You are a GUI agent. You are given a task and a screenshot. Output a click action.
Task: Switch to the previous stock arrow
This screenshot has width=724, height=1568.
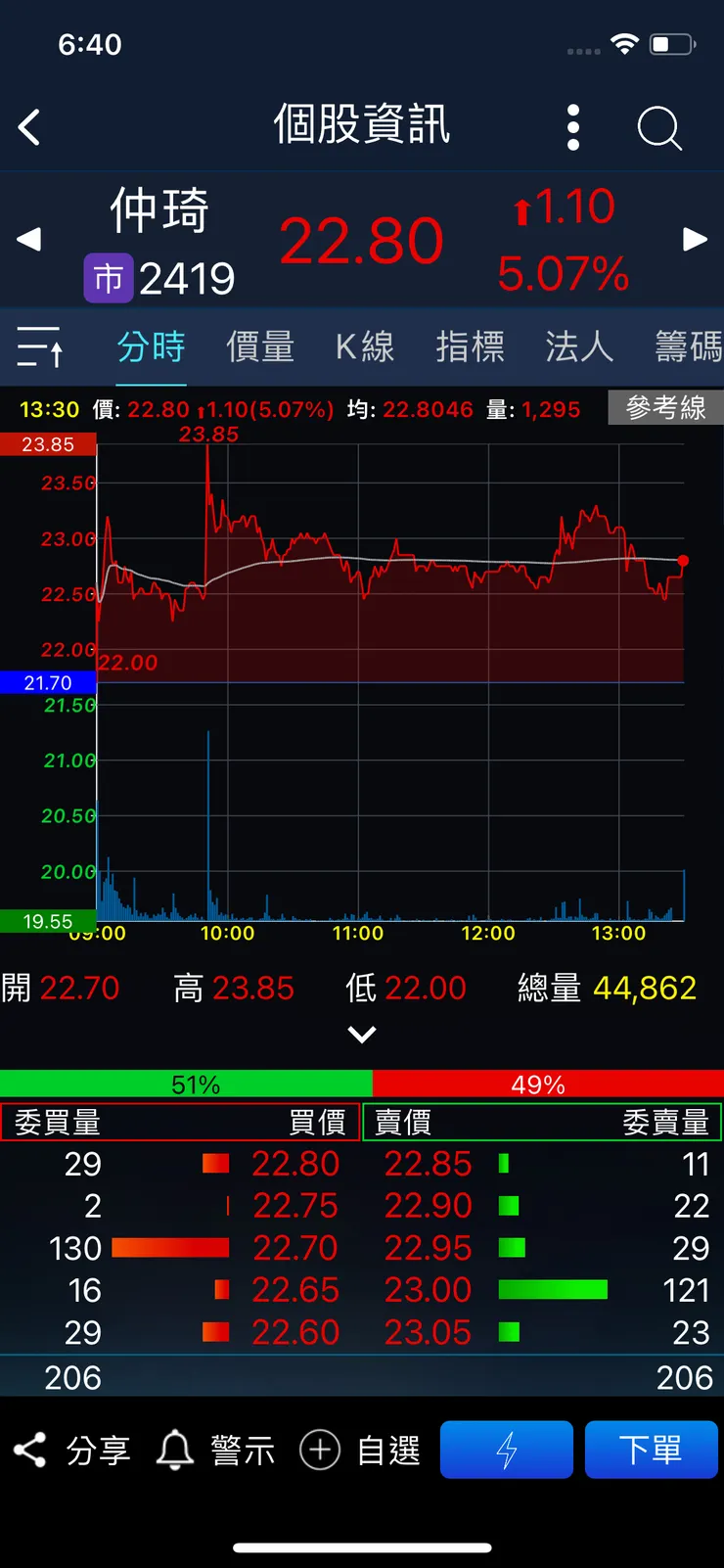pyautogui.click(x=26, y=240)
